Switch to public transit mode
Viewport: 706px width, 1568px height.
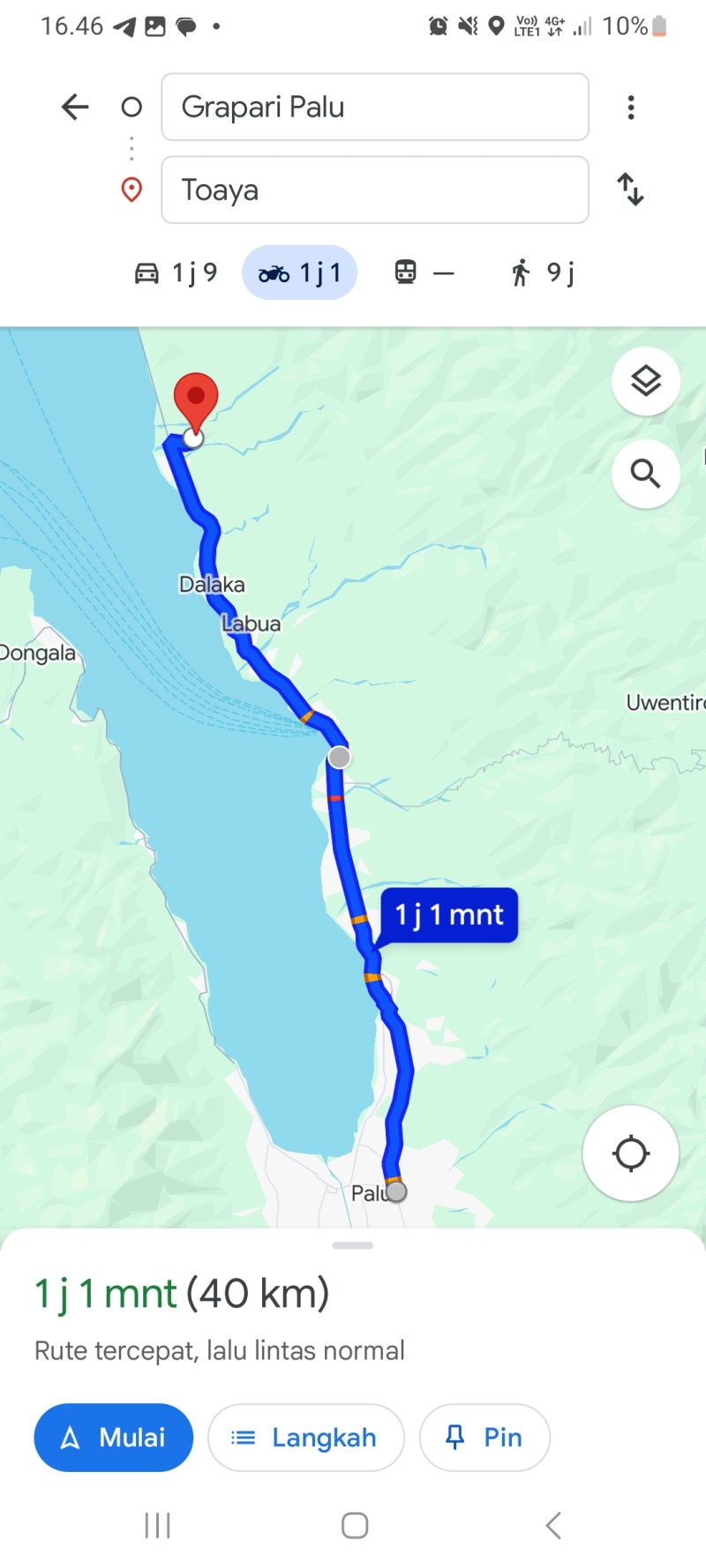tap(424, 273)
